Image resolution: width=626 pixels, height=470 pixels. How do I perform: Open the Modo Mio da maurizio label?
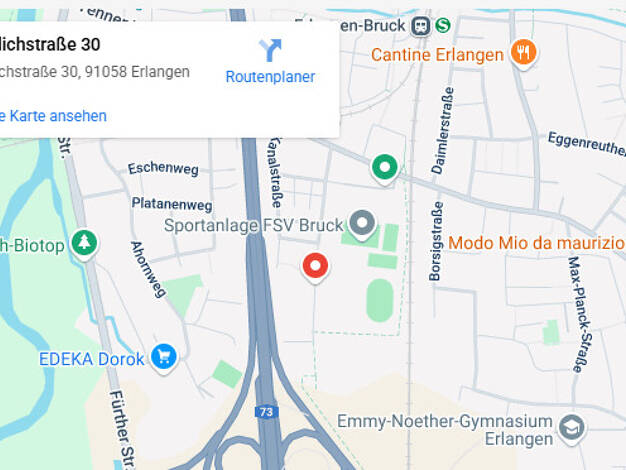tap(537, 243)
